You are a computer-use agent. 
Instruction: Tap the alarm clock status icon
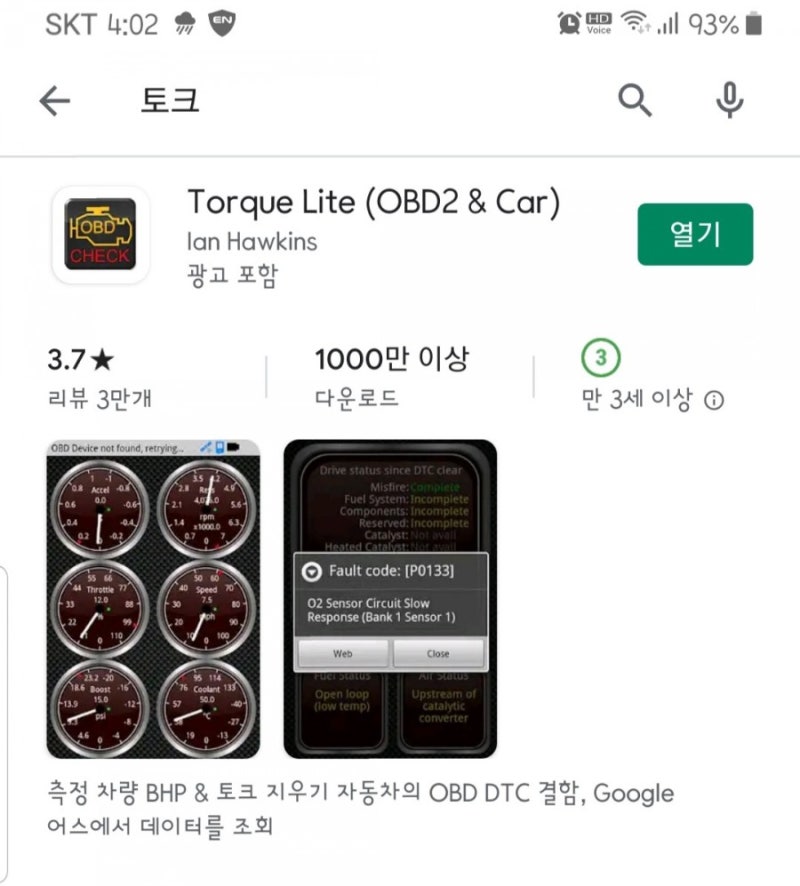click(567, 22)
